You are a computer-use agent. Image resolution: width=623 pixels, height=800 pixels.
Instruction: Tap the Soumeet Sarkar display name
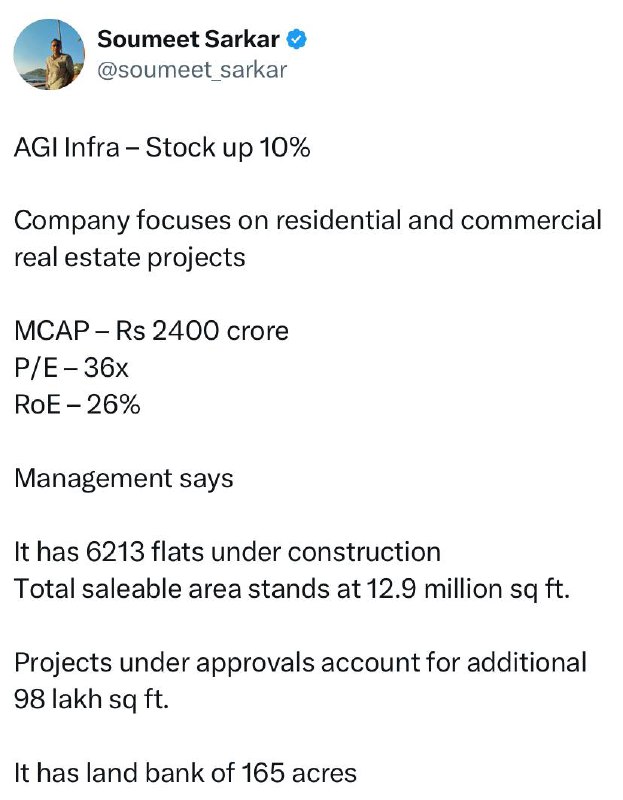(188, 39)
